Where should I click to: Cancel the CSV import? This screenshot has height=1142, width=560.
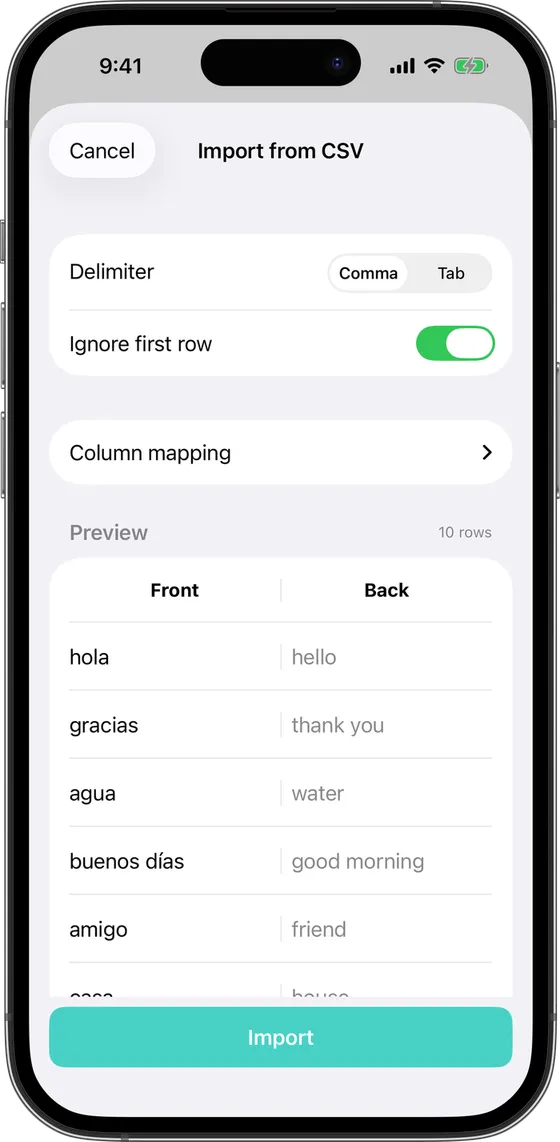point(102,151)
